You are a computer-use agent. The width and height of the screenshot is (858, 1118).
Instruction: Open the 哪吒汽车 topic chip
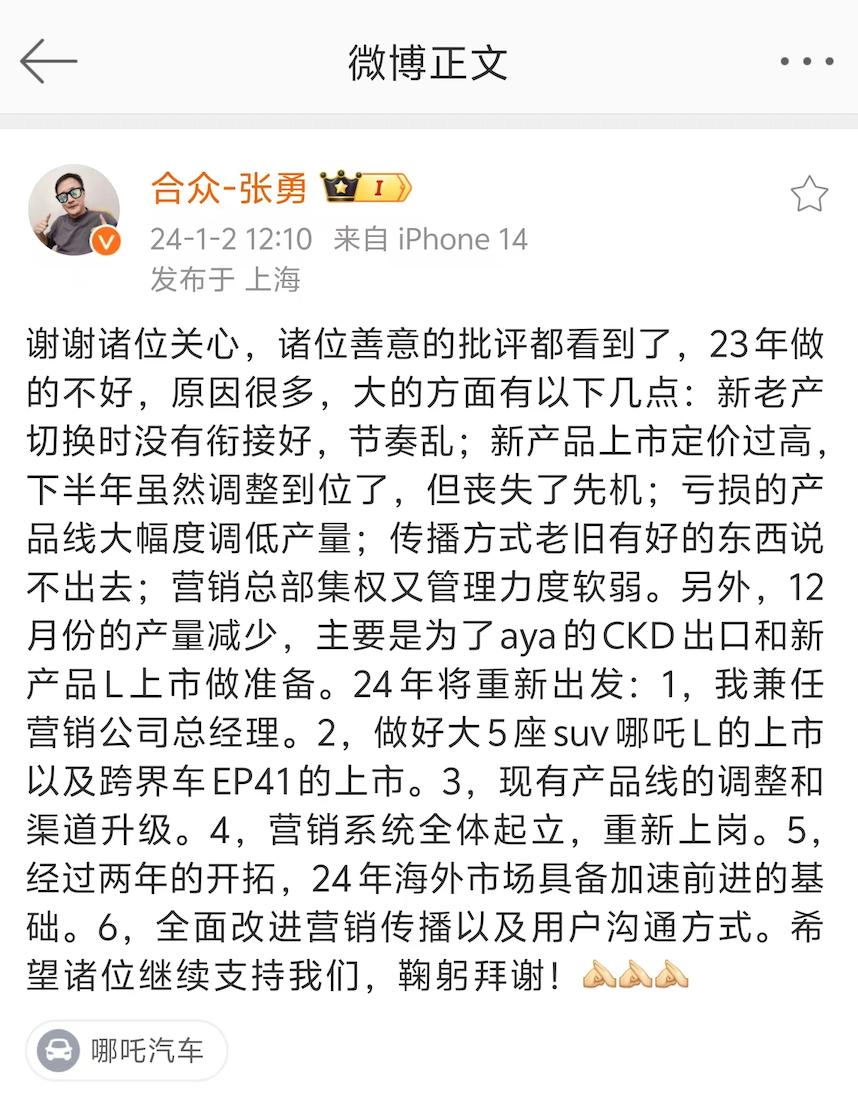[x=127, y=1051]
